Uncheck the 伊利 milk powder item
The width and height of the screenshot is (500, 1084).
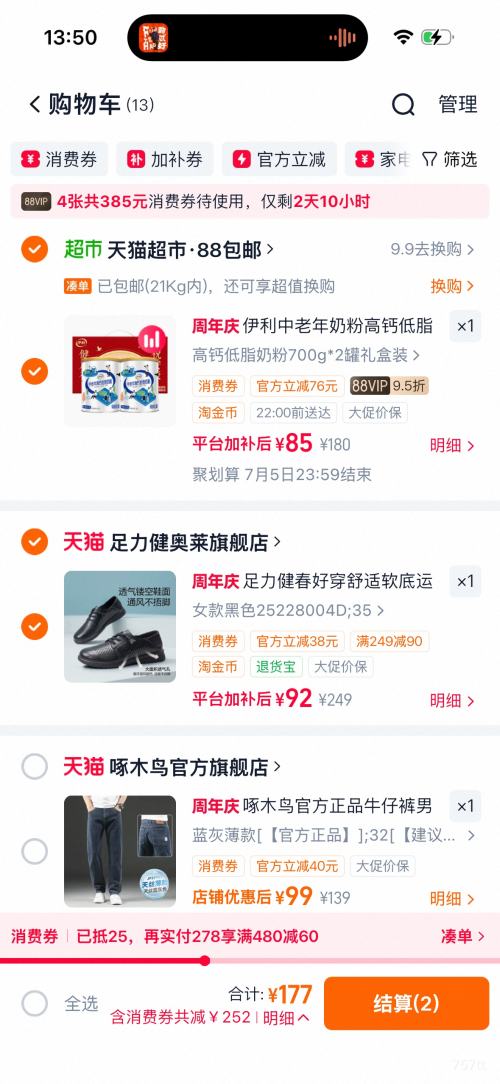point(35,372)
